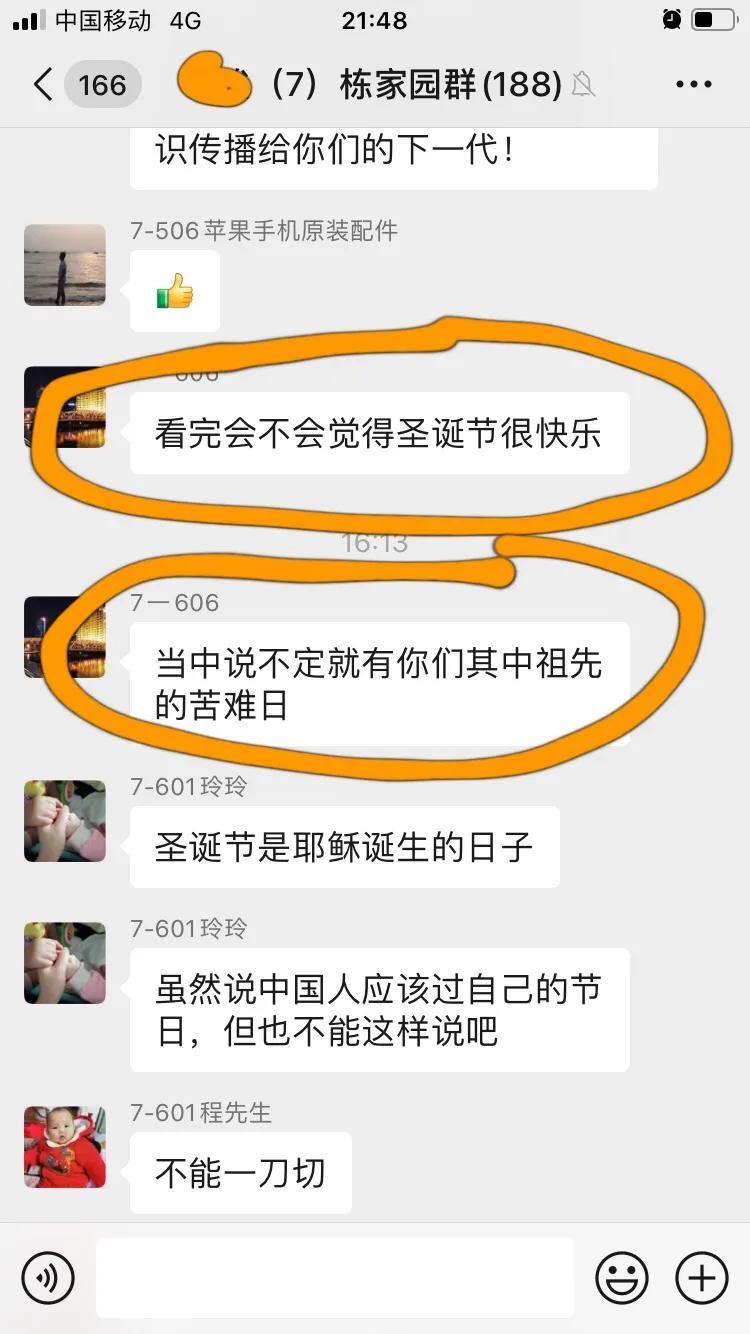The width and height of the screenshot is (750, 1334).
Task: View profile of 7-601程先生
Action: coord(65,1147)
